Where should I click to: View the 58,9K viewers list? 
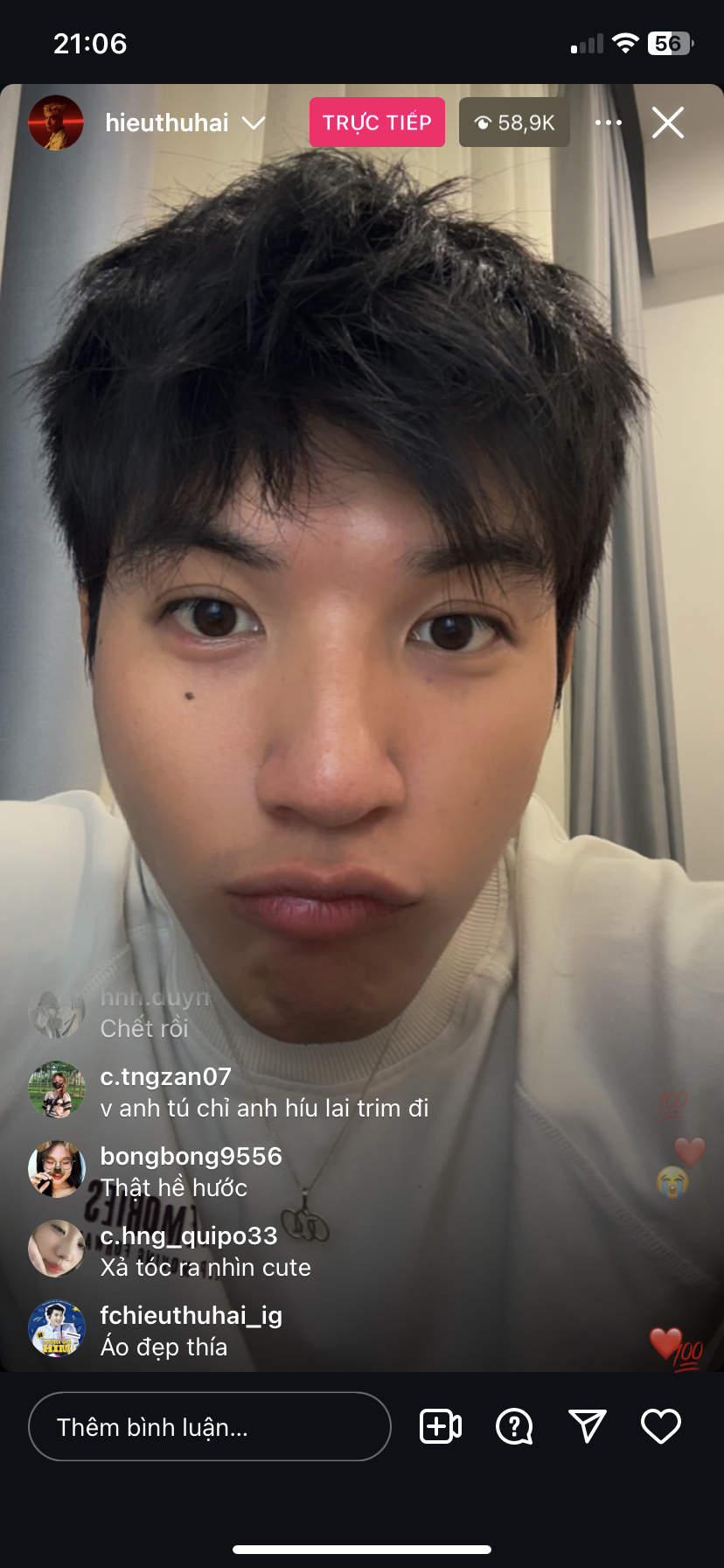pos(514,122)
